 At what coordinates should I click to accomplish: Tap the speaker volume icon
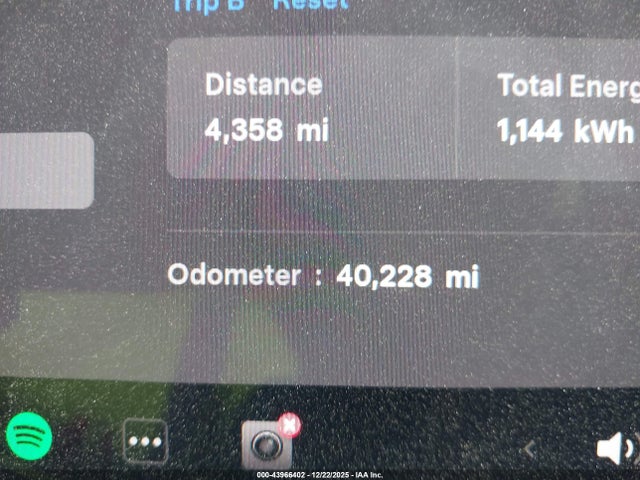(x=615, y=448)
